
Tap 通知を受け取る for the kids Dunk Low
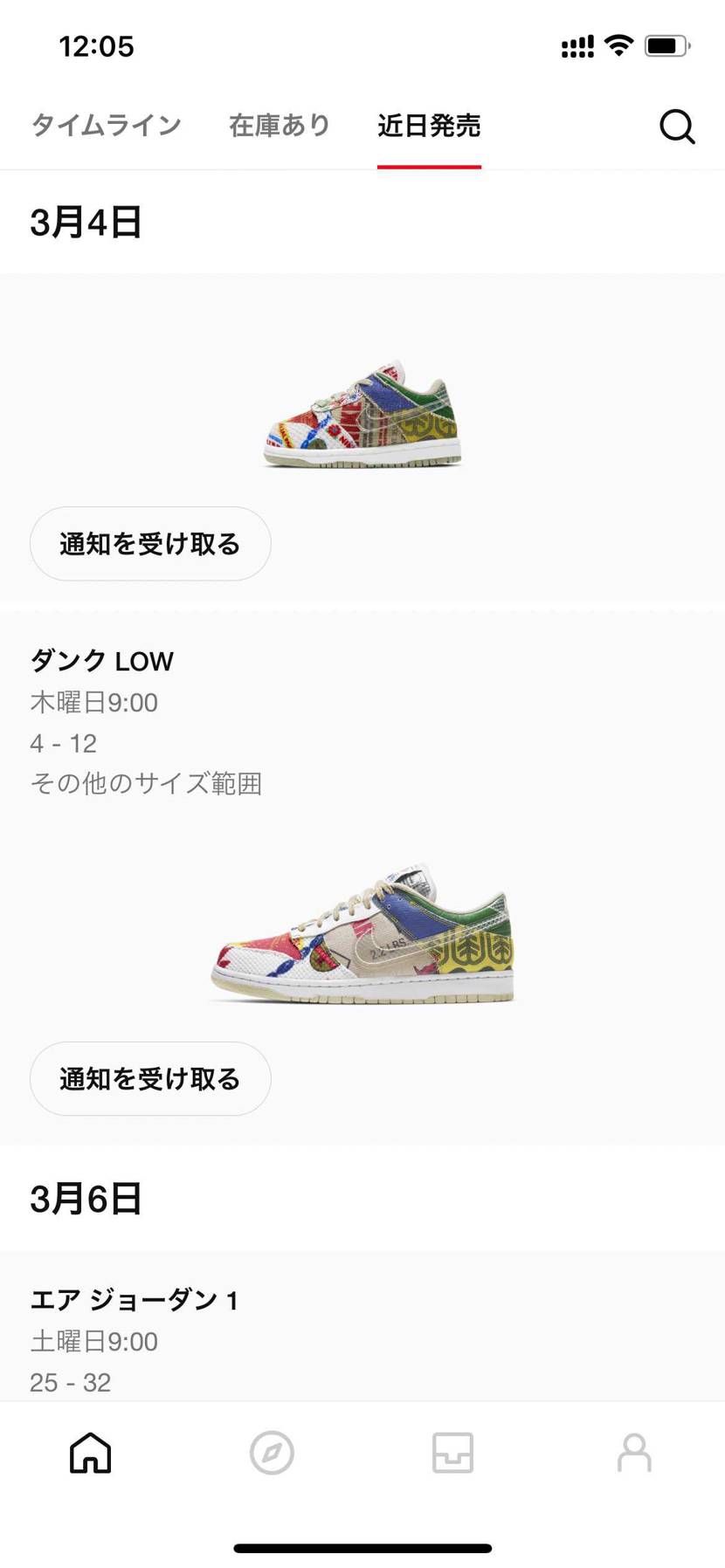149,543
